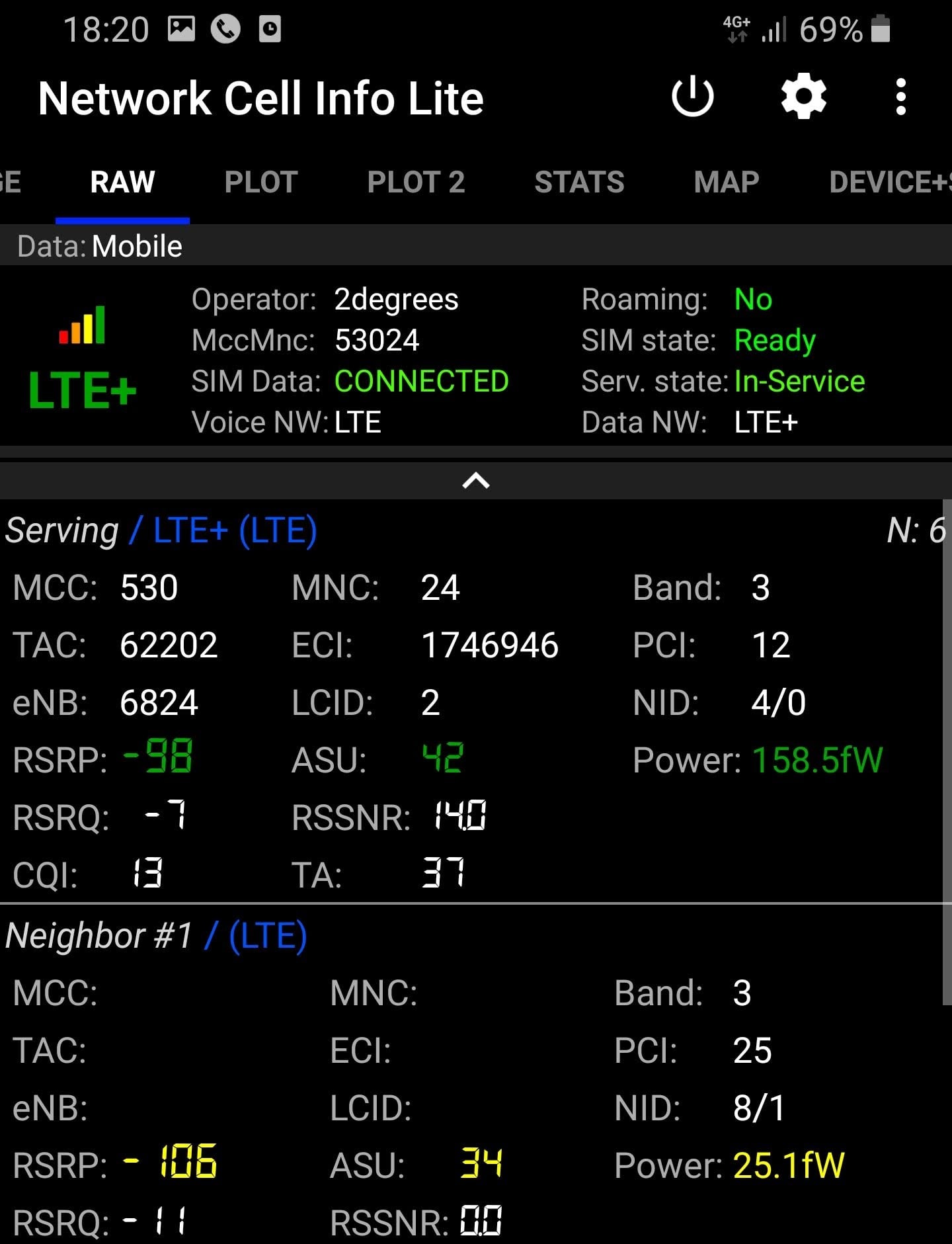The height and width of the screenshot is (1244, 952).
Task: Collapse the operator info panel chevron
Action: [x=476, y=481]
